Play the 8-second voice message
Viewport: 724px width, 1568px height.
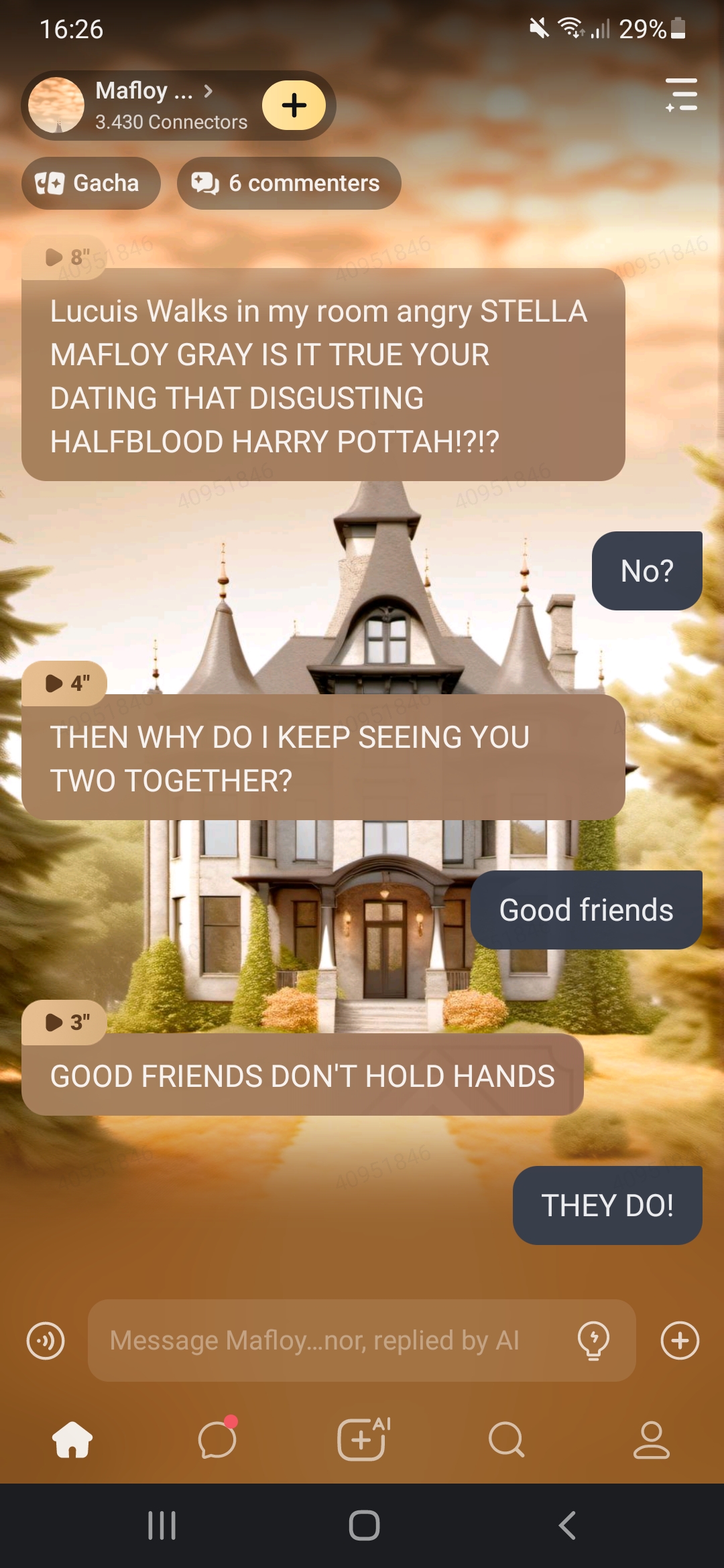click(64, 257)
